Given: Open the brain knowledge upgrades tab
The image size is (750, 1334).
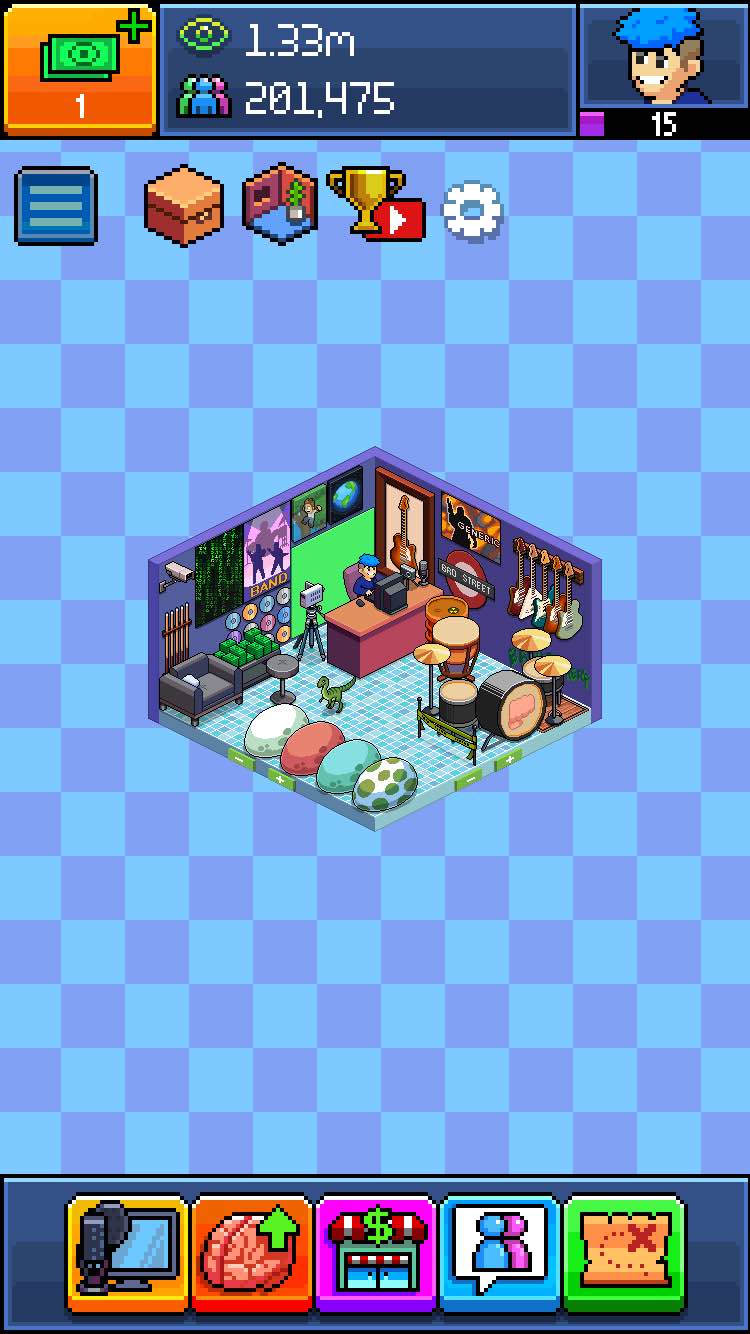Looking at the screenshot, I should click(251, 1253).
